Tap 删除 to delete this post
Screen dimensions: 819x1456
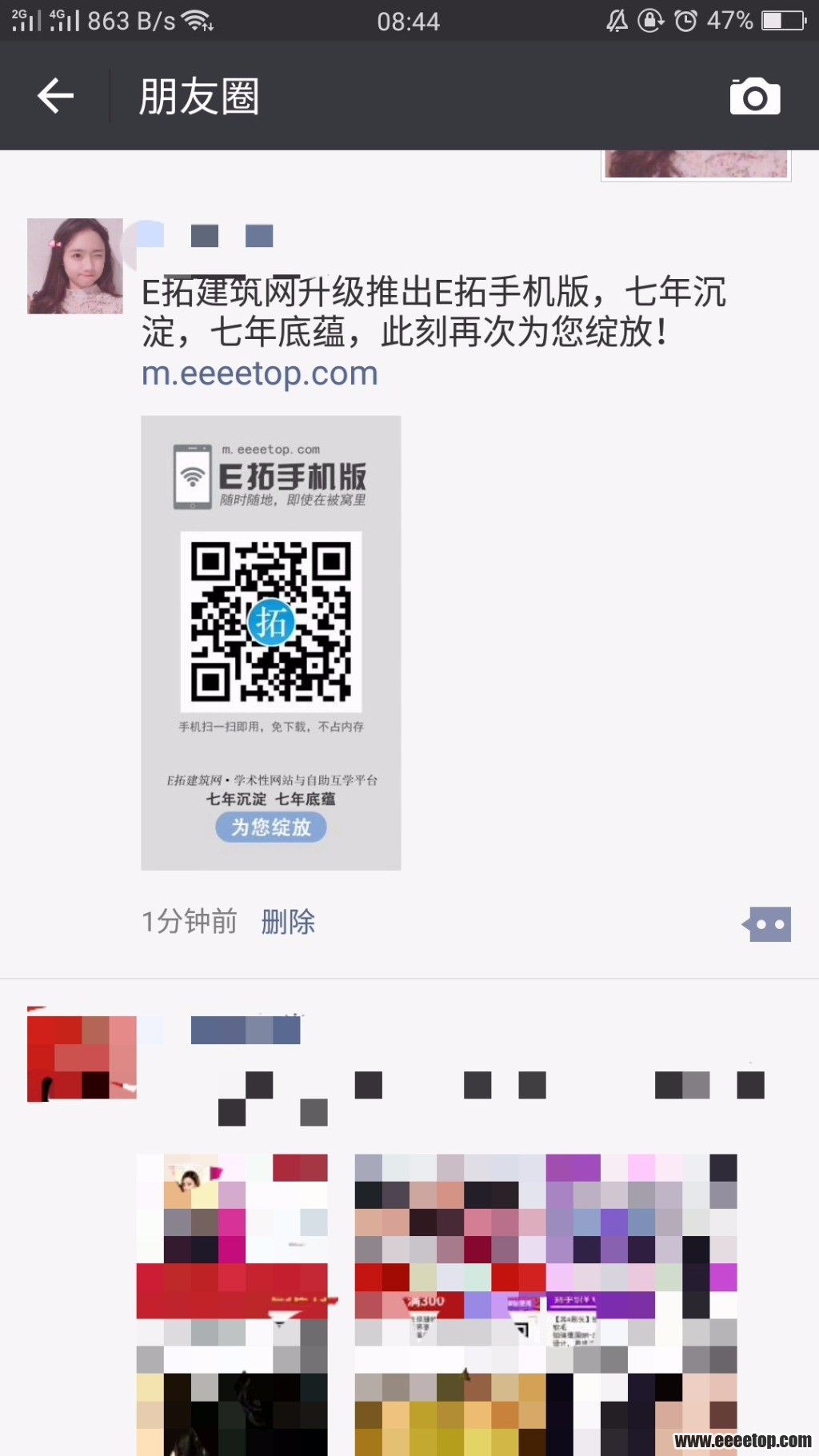pos(288,922)
